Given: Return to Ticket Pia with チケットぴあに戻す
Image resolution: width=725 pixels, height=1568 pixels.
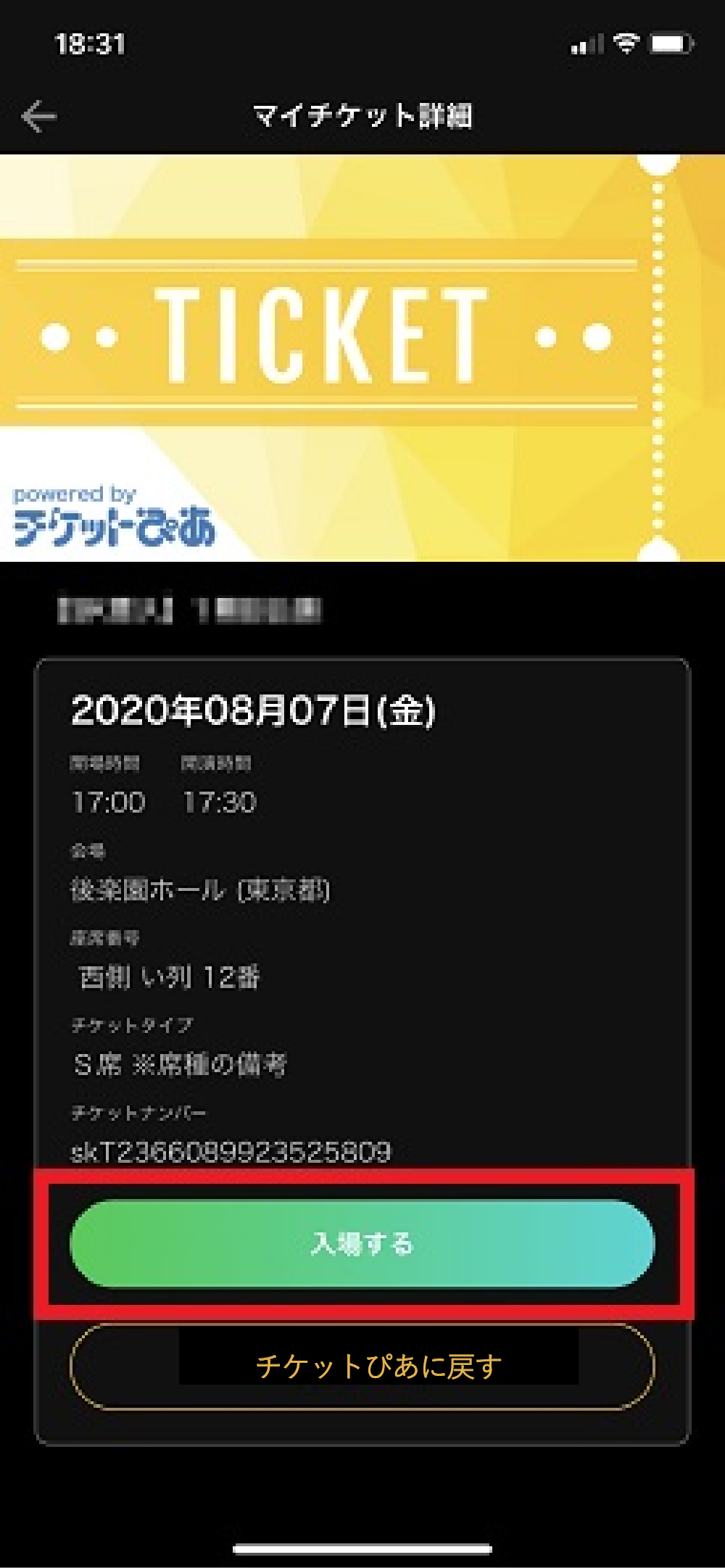Looking at the screenshot, I should 362,1366.
